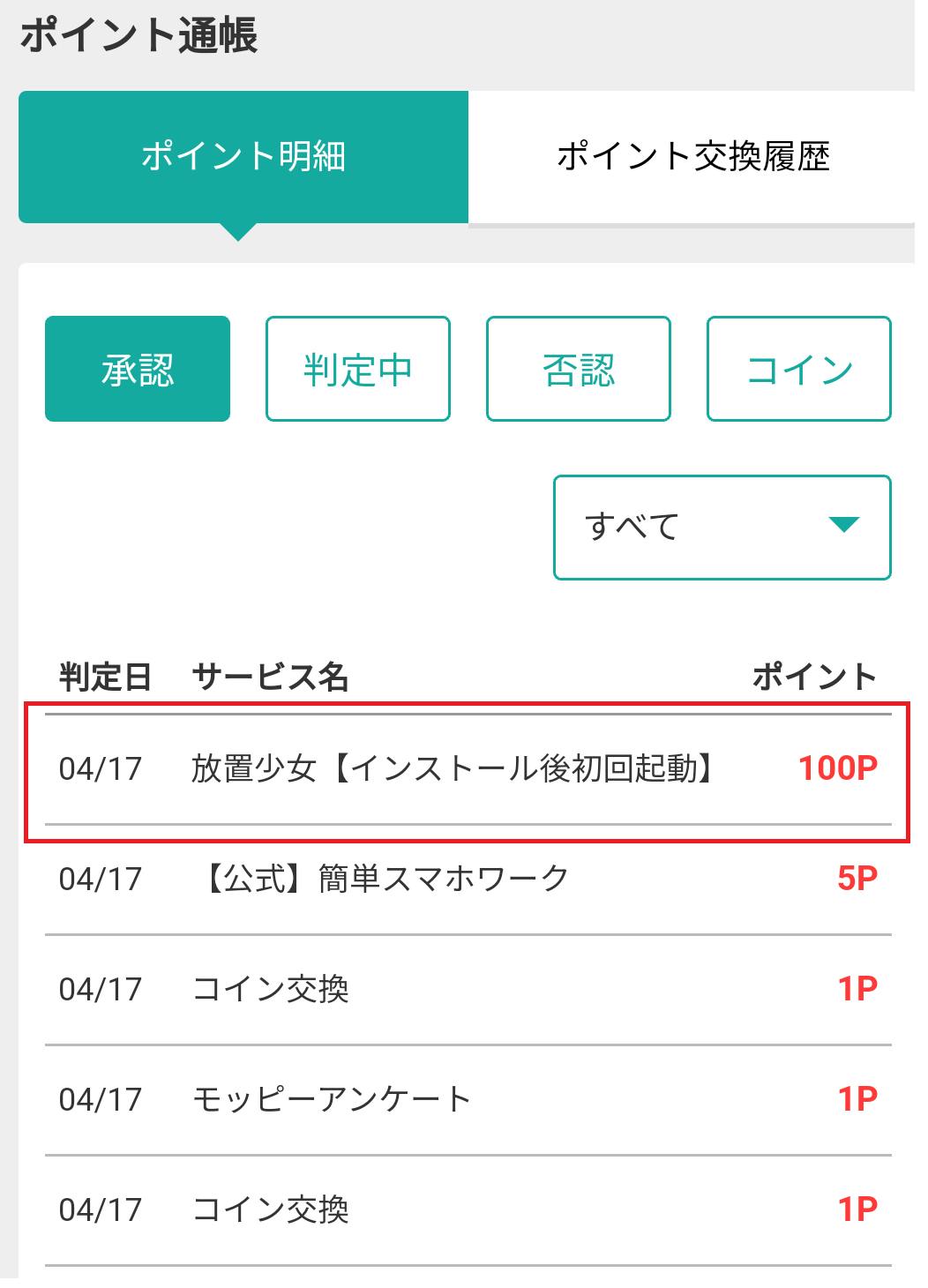The image size is (928, 1288).
Task: Switch to the ポイント交換履歴 tab
Action: tap(692, 157)
